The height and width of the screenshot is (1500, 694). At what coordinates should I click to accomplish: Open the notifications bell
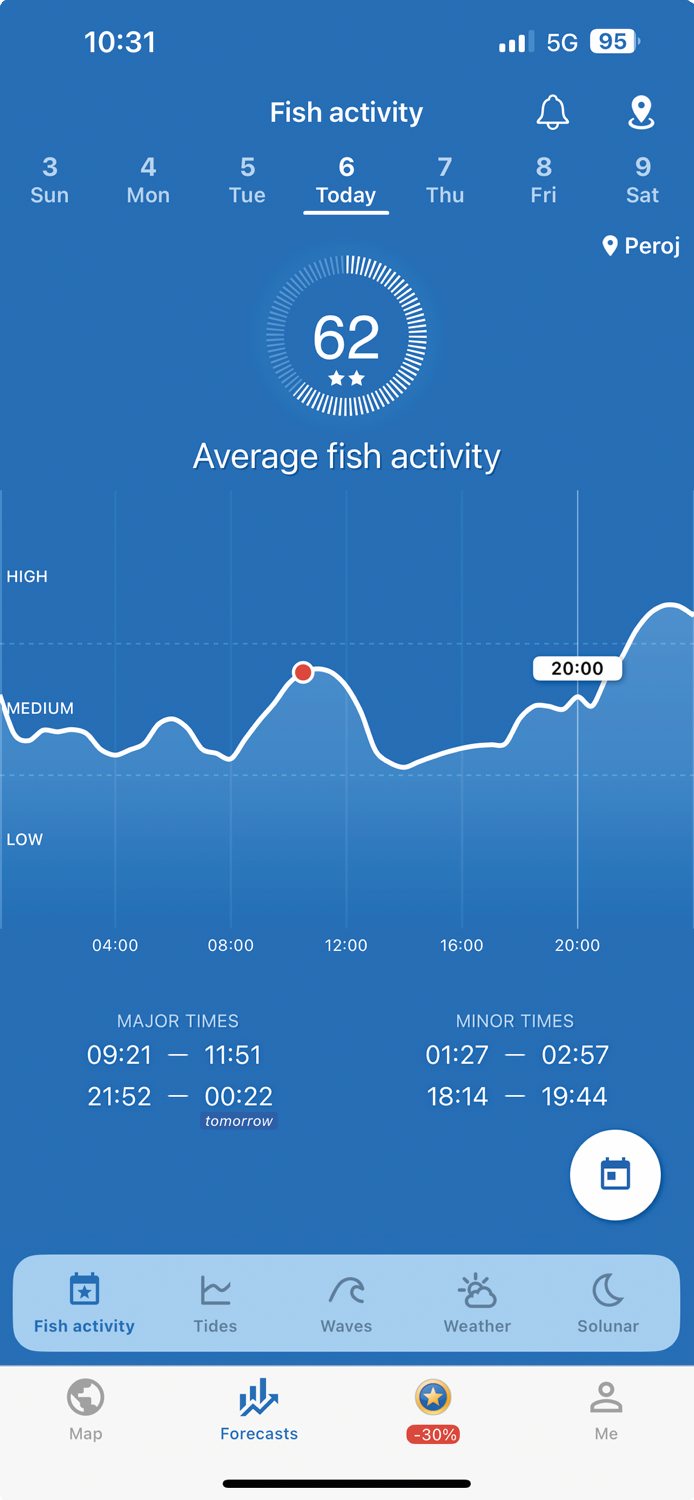coord(552,112)
